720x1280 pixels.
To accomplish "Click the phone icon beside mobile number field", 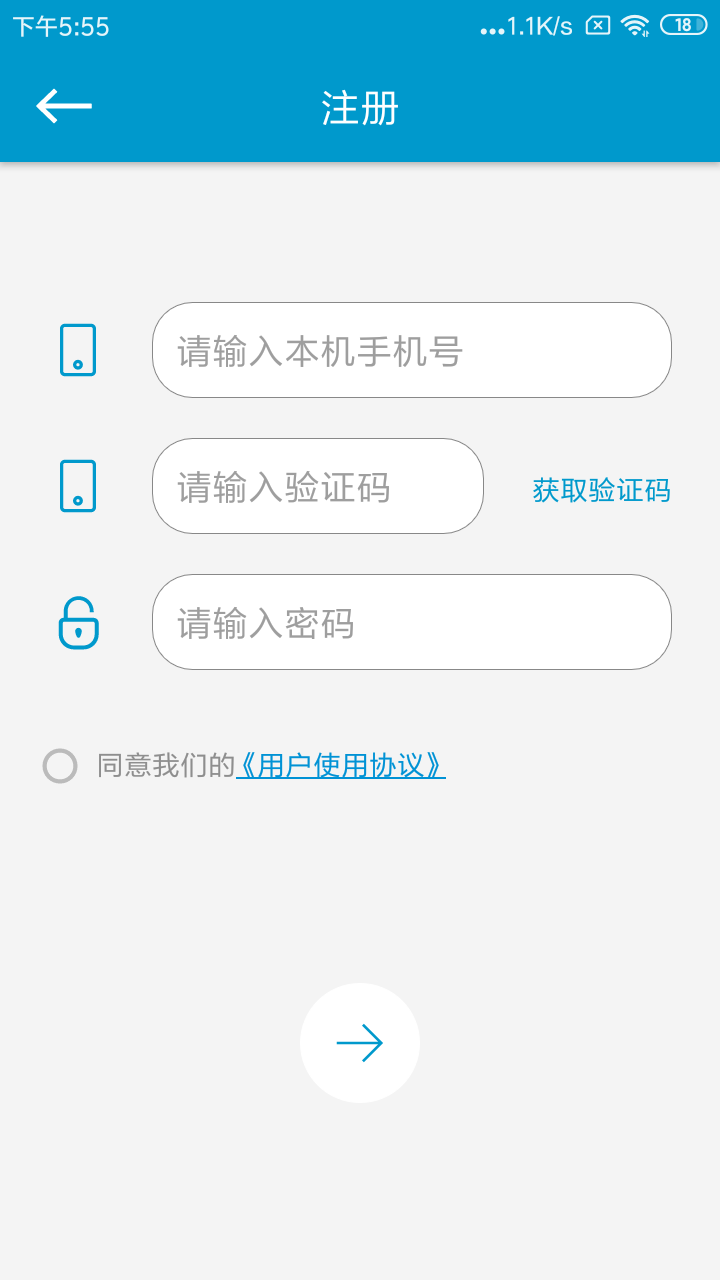I will click(78, 350).
